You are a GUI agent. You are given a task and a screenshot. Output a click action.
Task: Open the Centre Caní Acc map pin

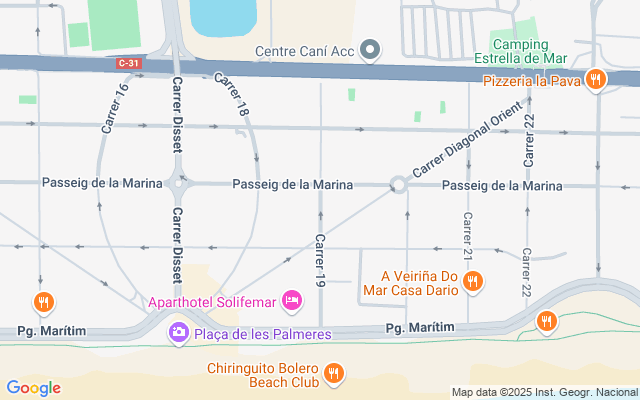coord(372,50)
